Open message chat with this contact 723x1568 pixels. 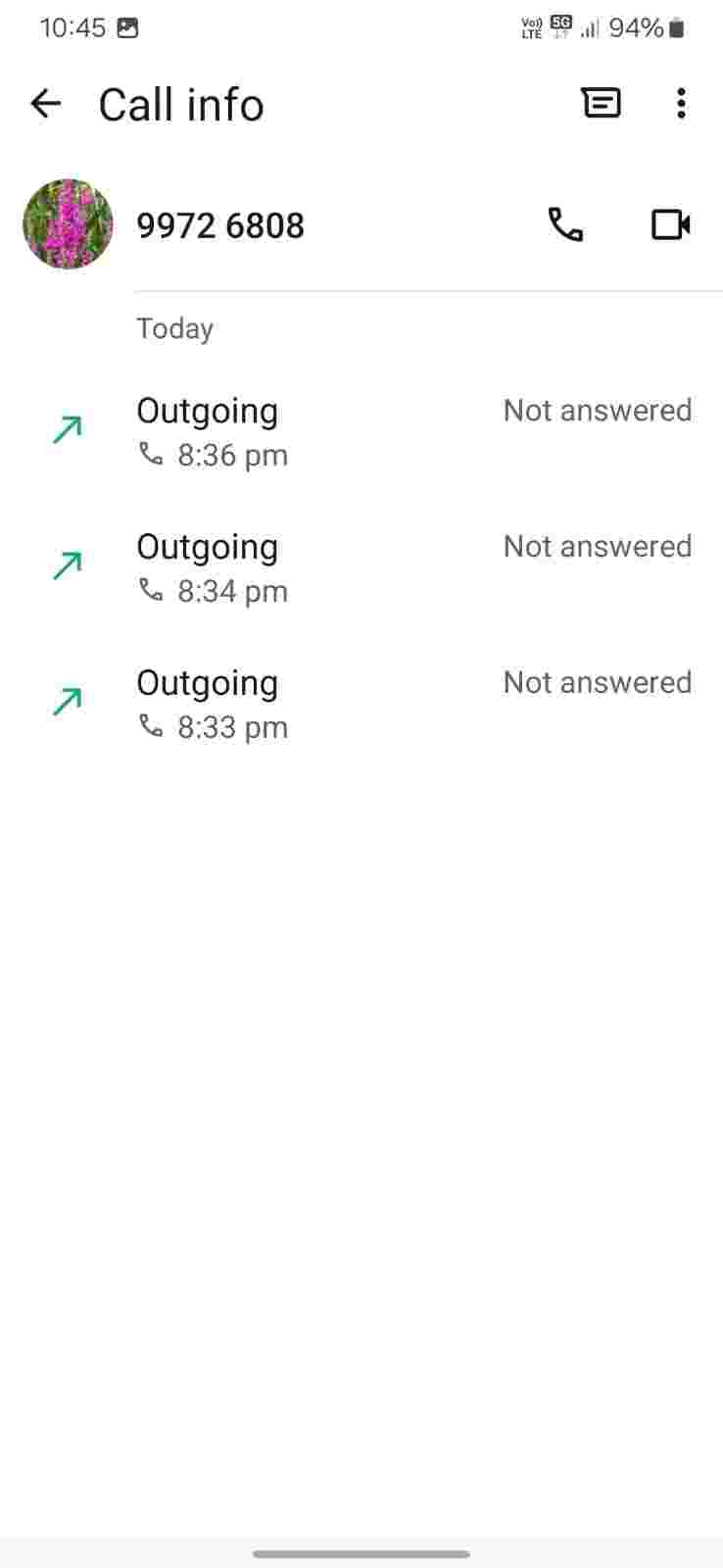[x=601, y=103]
